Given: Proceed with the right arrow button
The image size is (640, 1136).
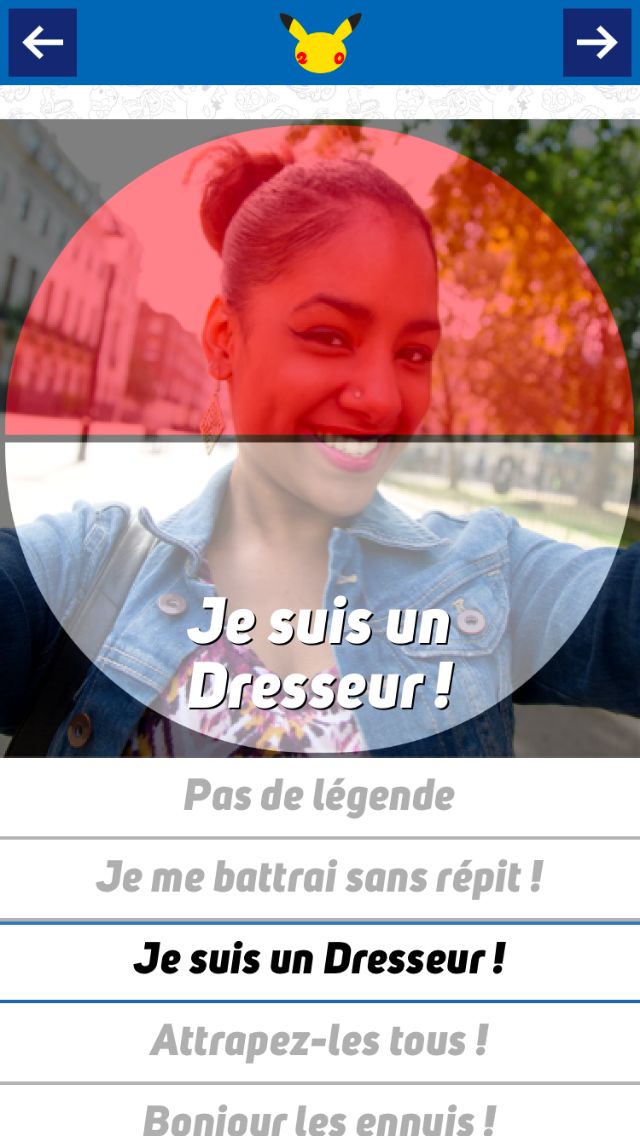Looking at the screenshot, I should point(597,42).
